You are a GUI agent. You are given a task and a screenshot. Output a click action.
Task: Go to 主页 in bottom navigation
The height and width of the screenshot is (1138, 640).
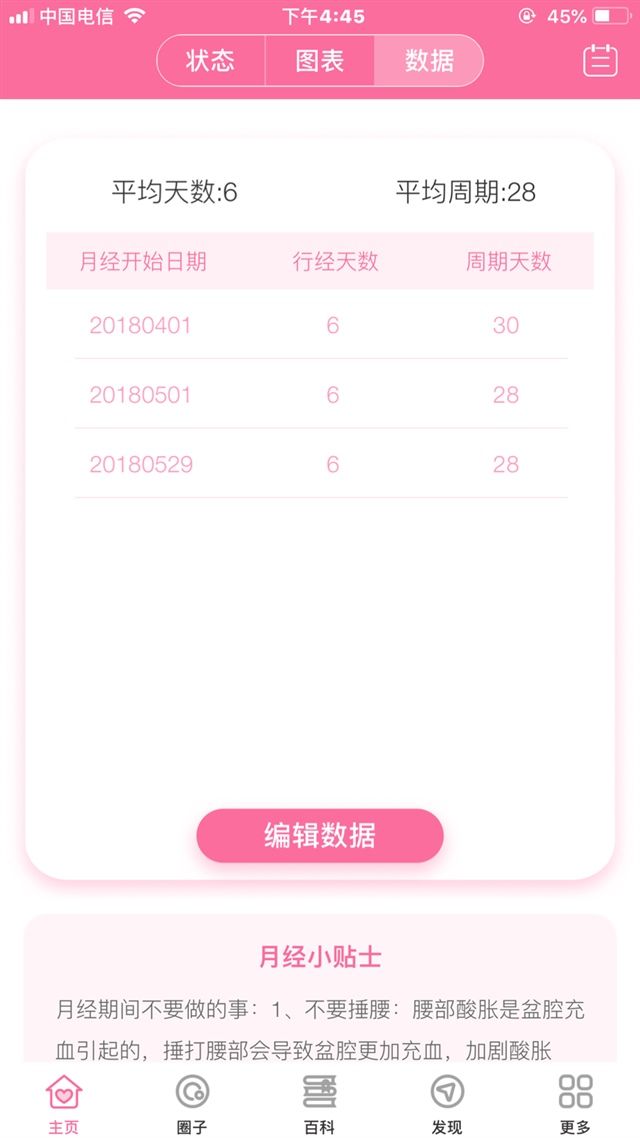coord(64,1103)
